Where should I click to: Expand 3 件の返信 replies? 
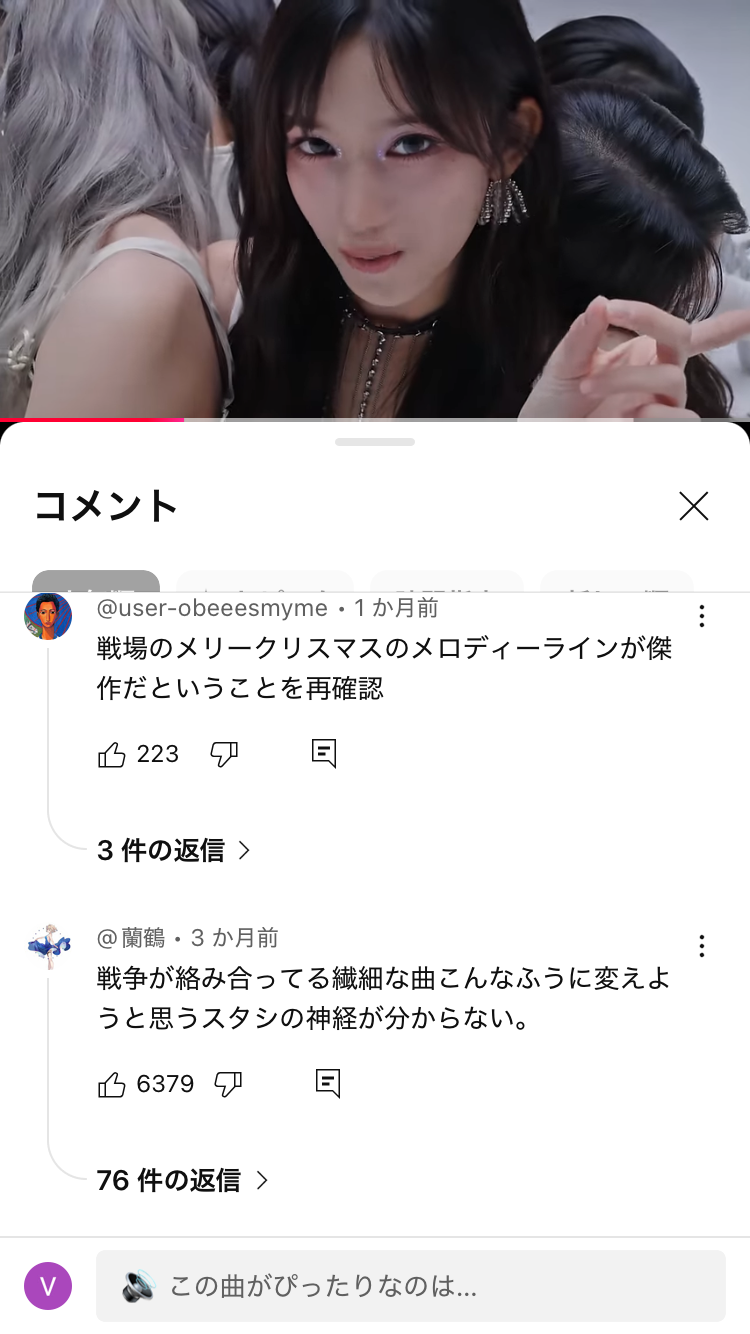click(x=173, y=850)
